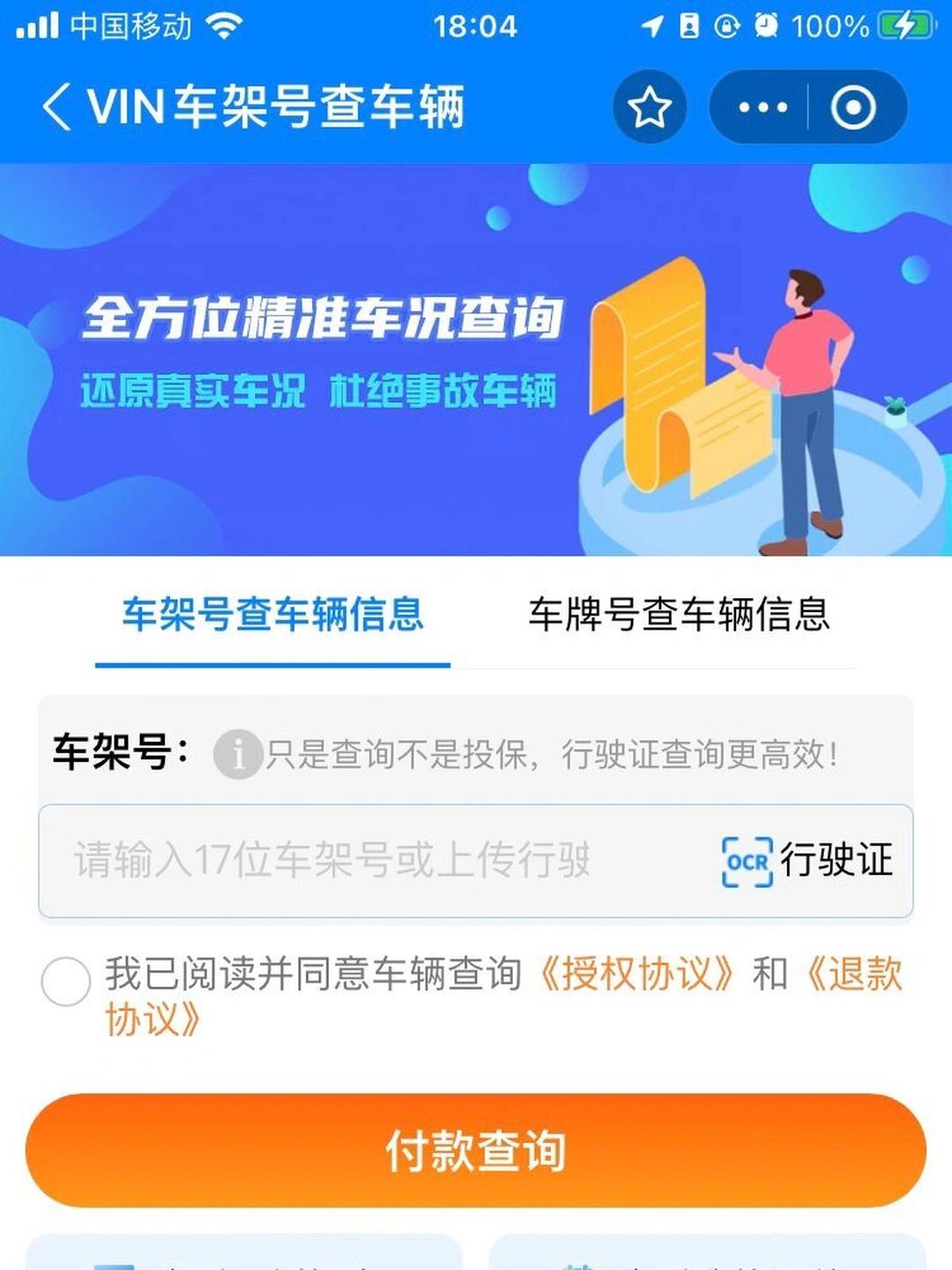Select the 车架号查车辆信息 tab

click(x=271, y=617)
